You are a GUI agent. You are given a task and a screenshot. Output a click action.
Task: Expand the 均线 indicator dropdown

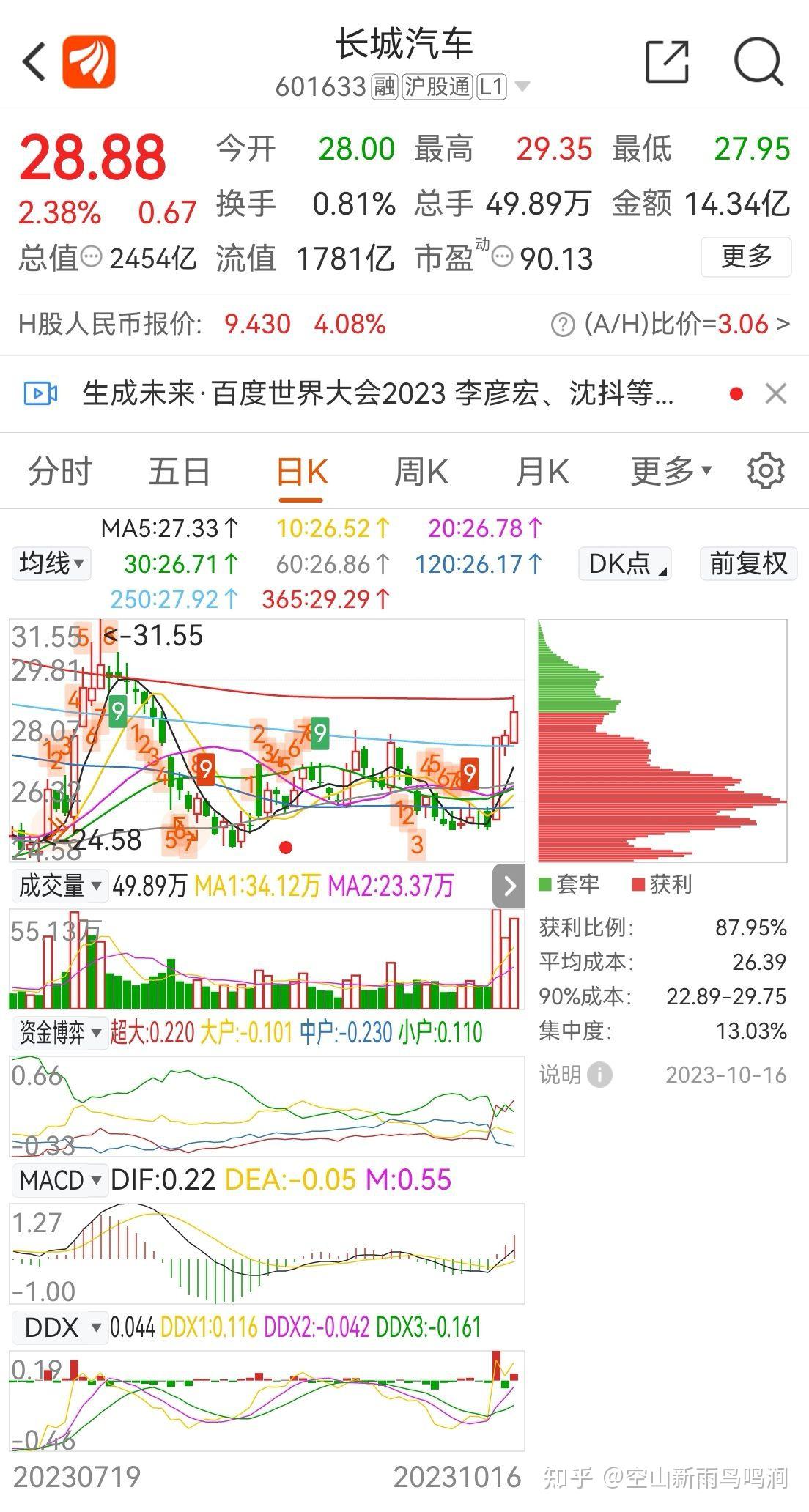[51, 564]
